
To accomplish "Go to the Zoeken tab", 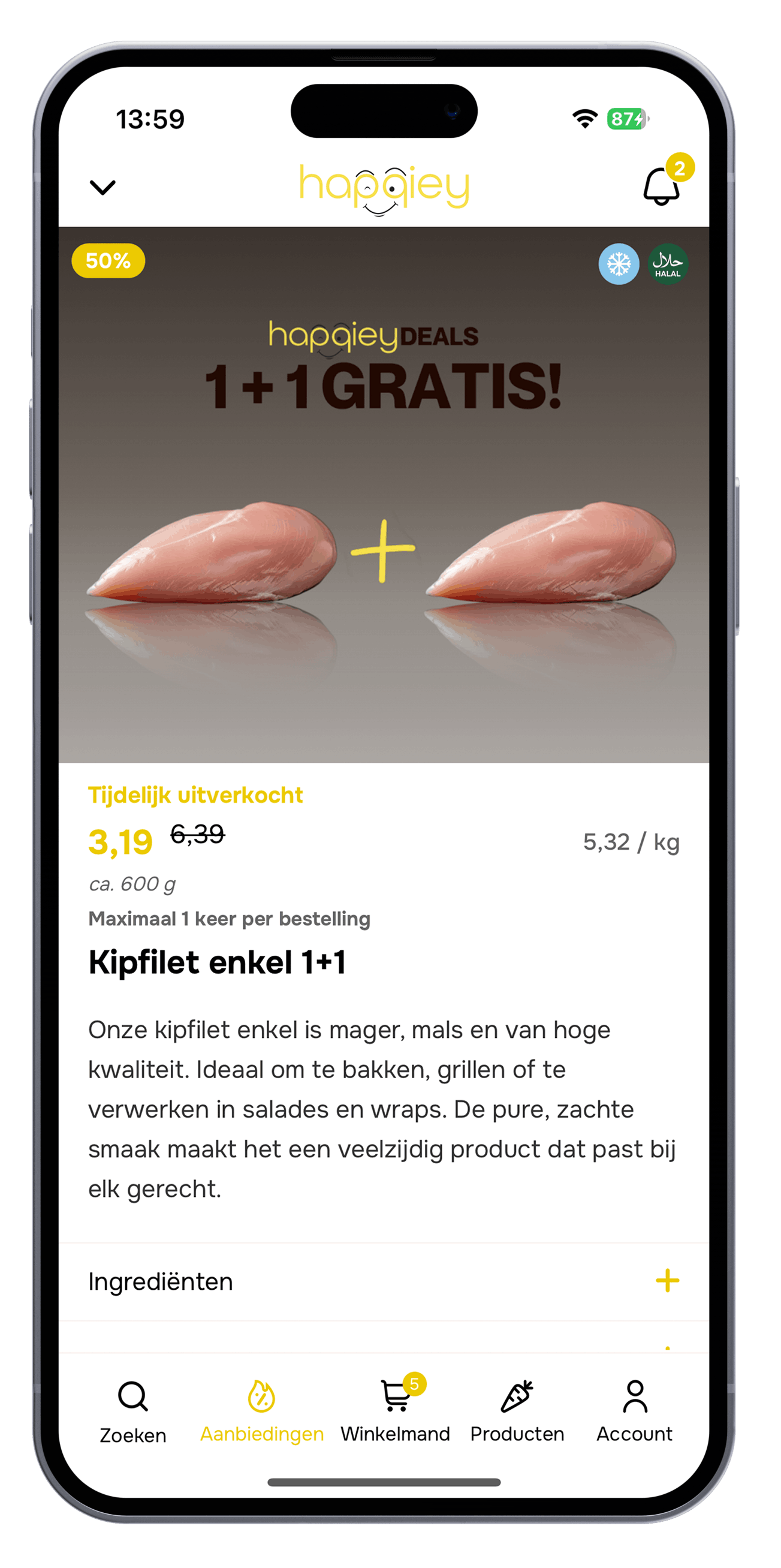I will click(132, 1412).
